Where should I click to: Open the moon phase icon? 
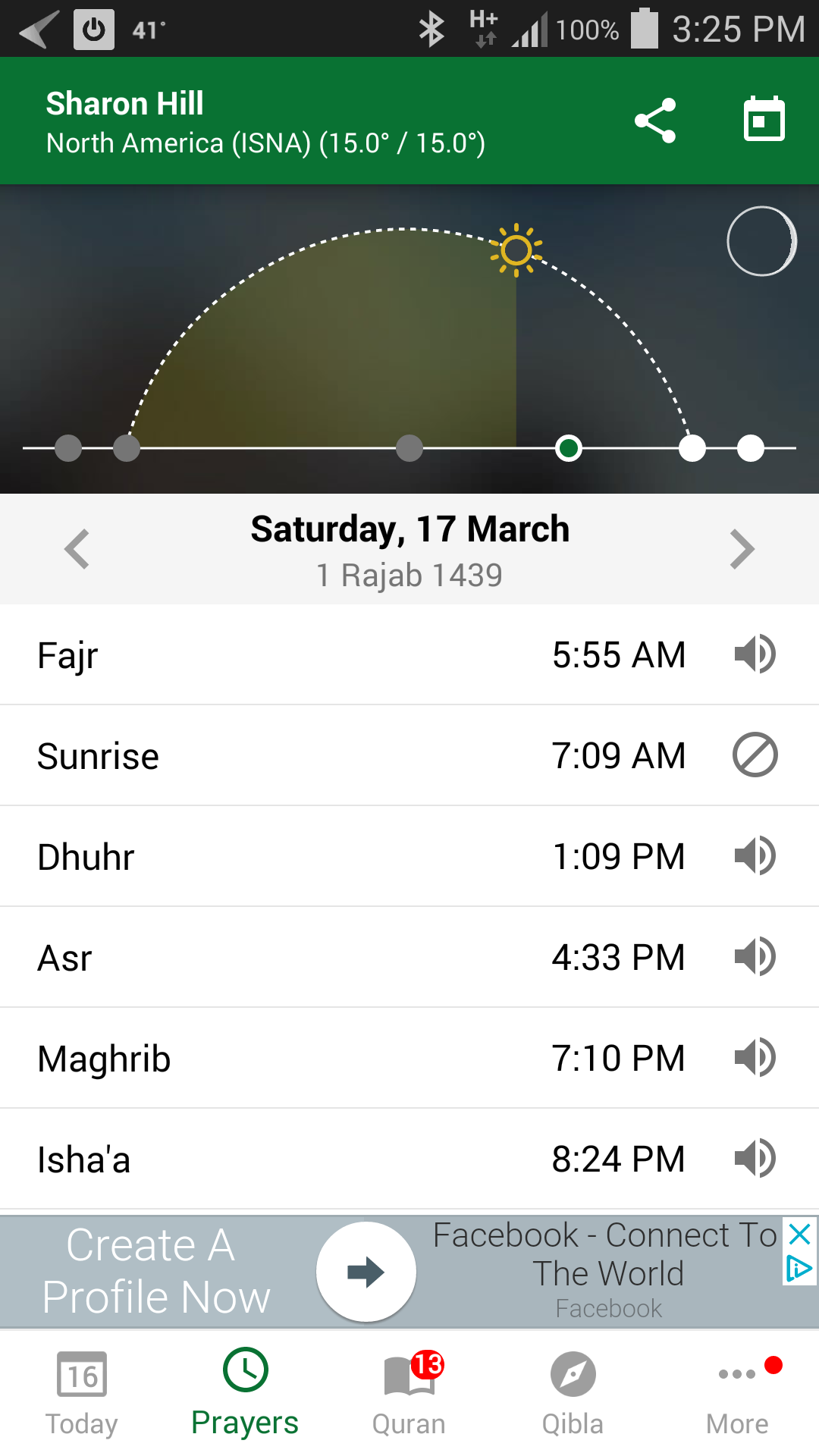pos(761,241)
